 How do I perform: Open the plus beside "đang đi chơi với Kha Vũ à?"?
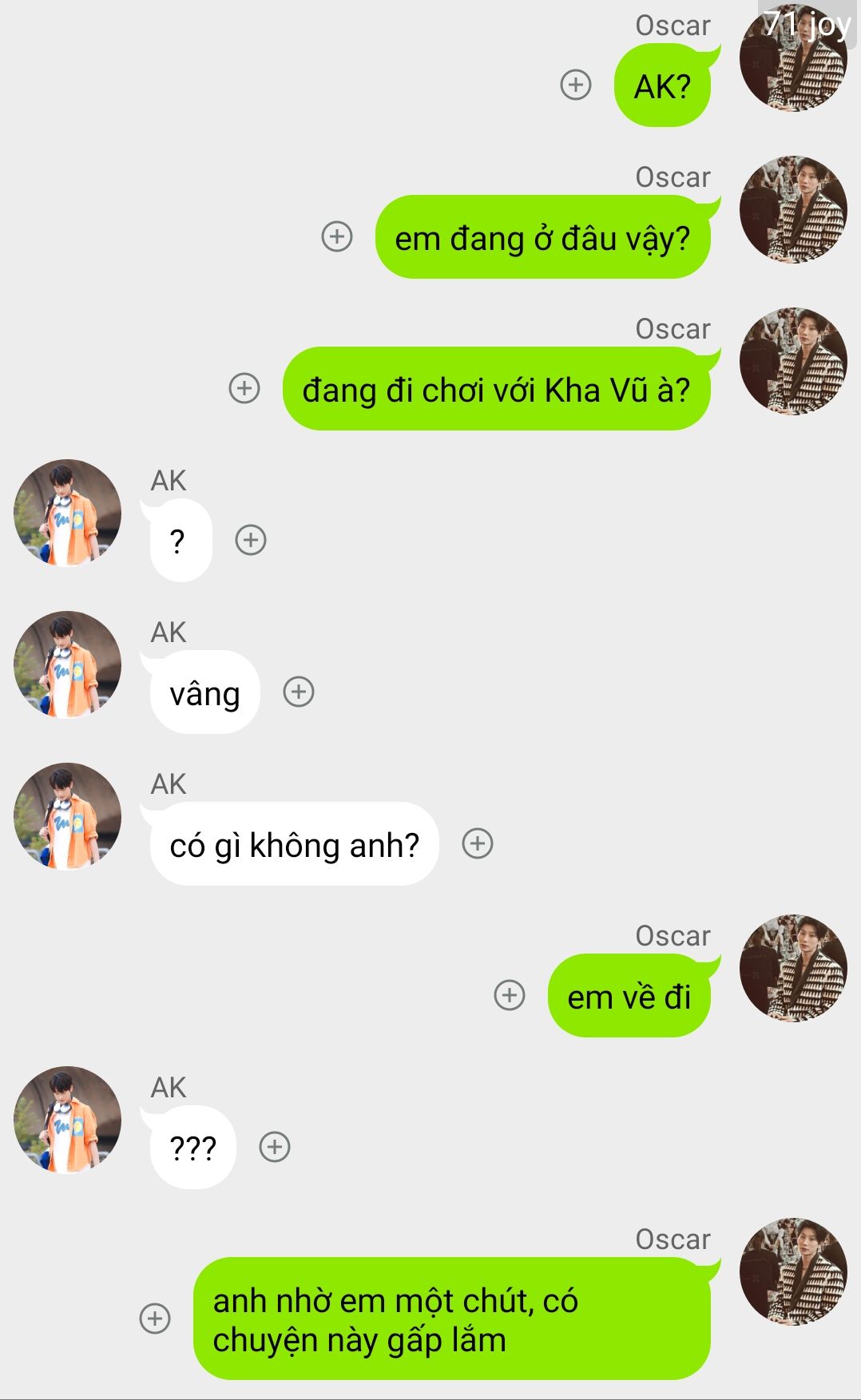pyautogui.click(x=244, y=388)
